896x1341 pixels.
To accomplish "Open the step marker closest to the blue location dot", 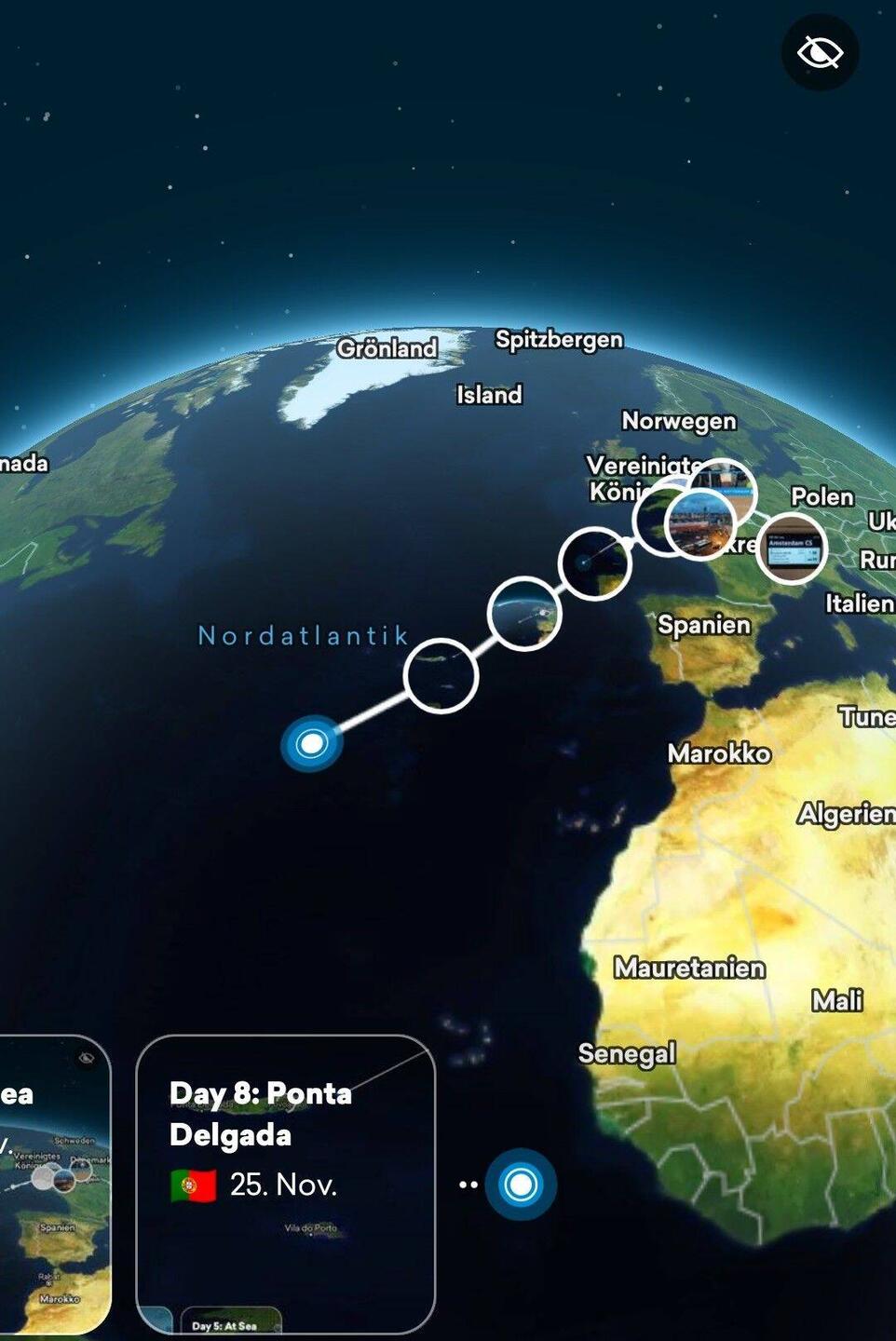I will click(441, 675).
